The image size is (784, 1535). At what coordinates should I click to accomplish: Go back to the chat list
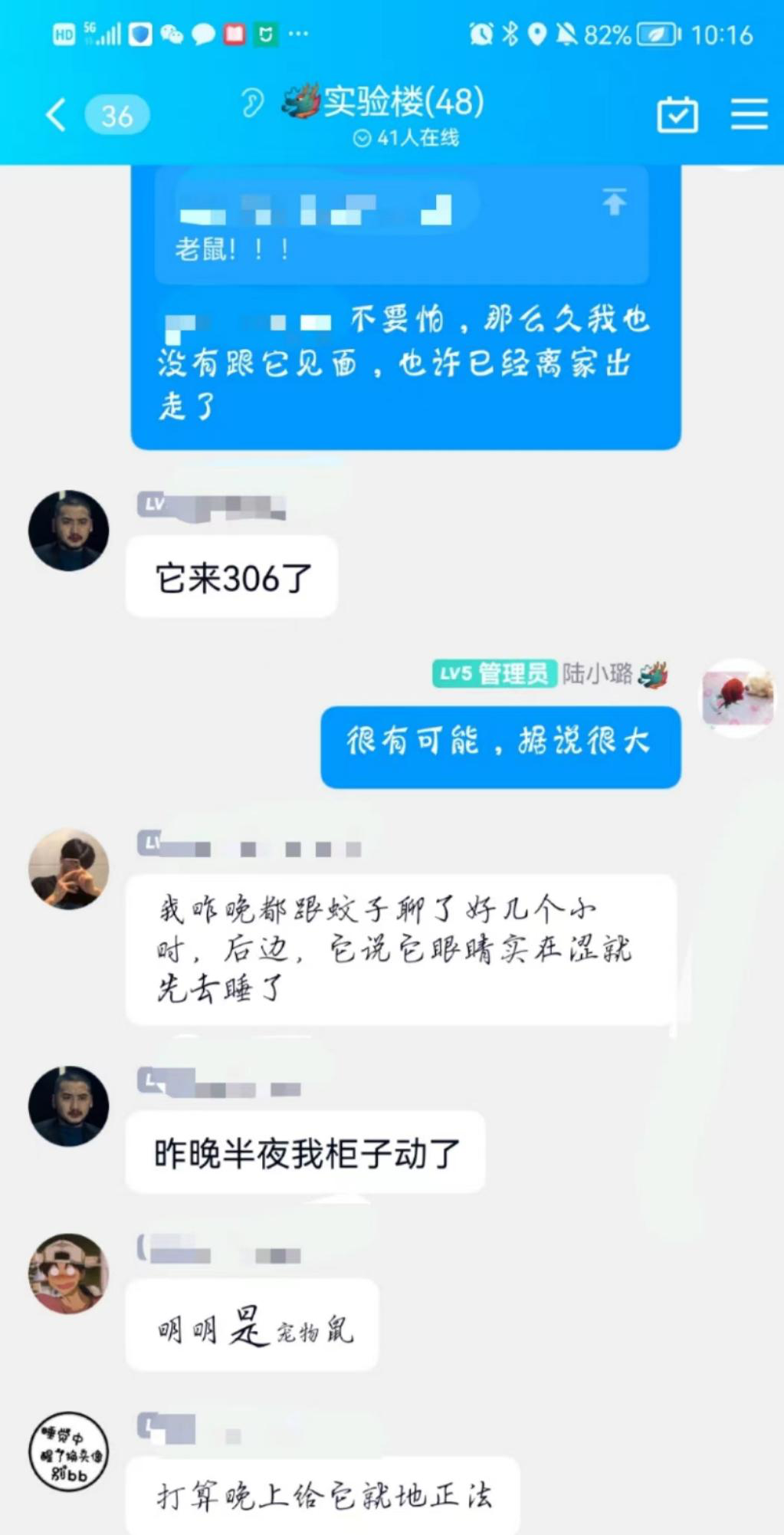tap(57, 115)
